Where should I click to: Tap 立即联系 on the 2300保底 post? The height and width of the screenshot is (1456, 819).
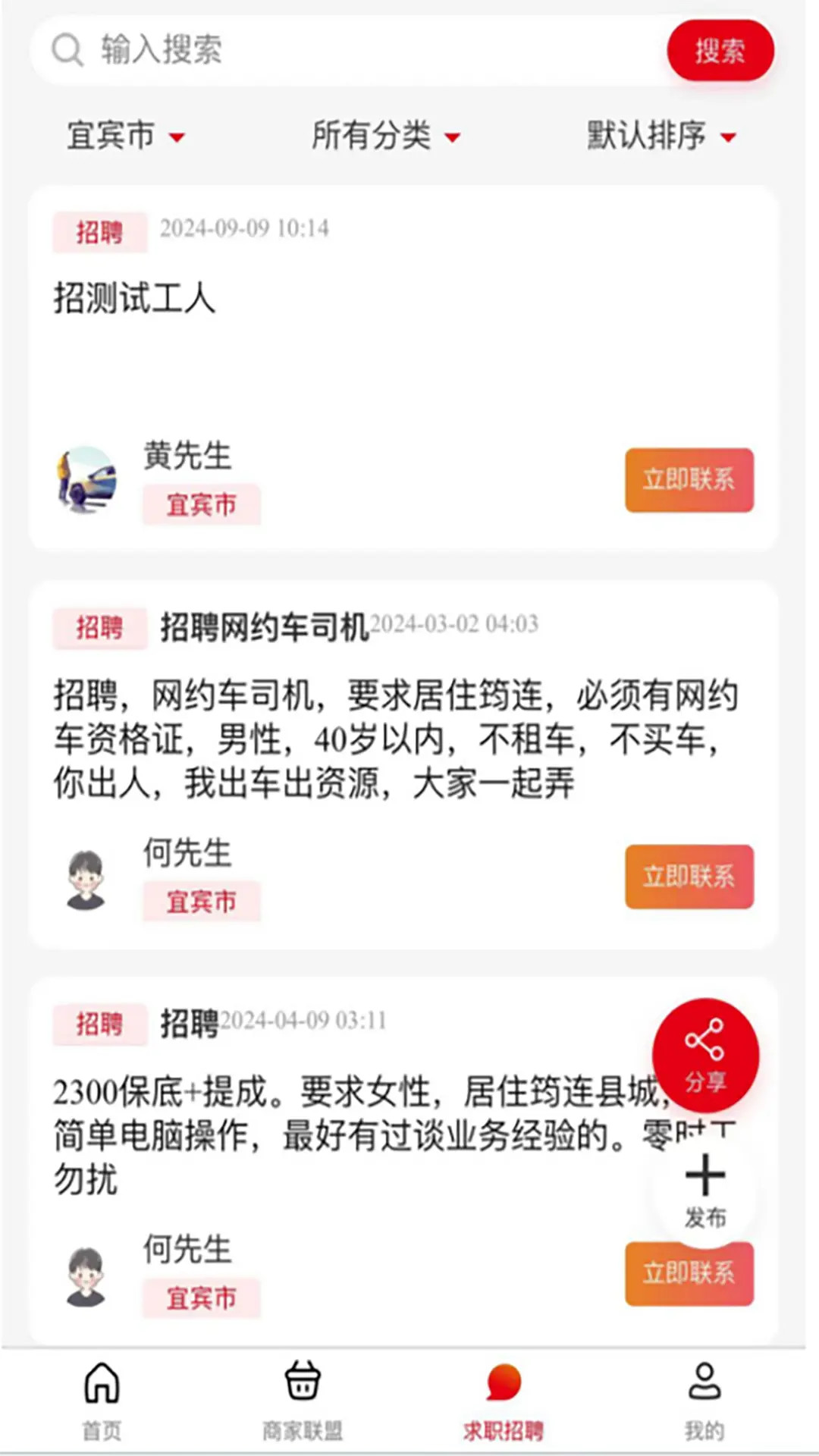(x=689, y=1274)
